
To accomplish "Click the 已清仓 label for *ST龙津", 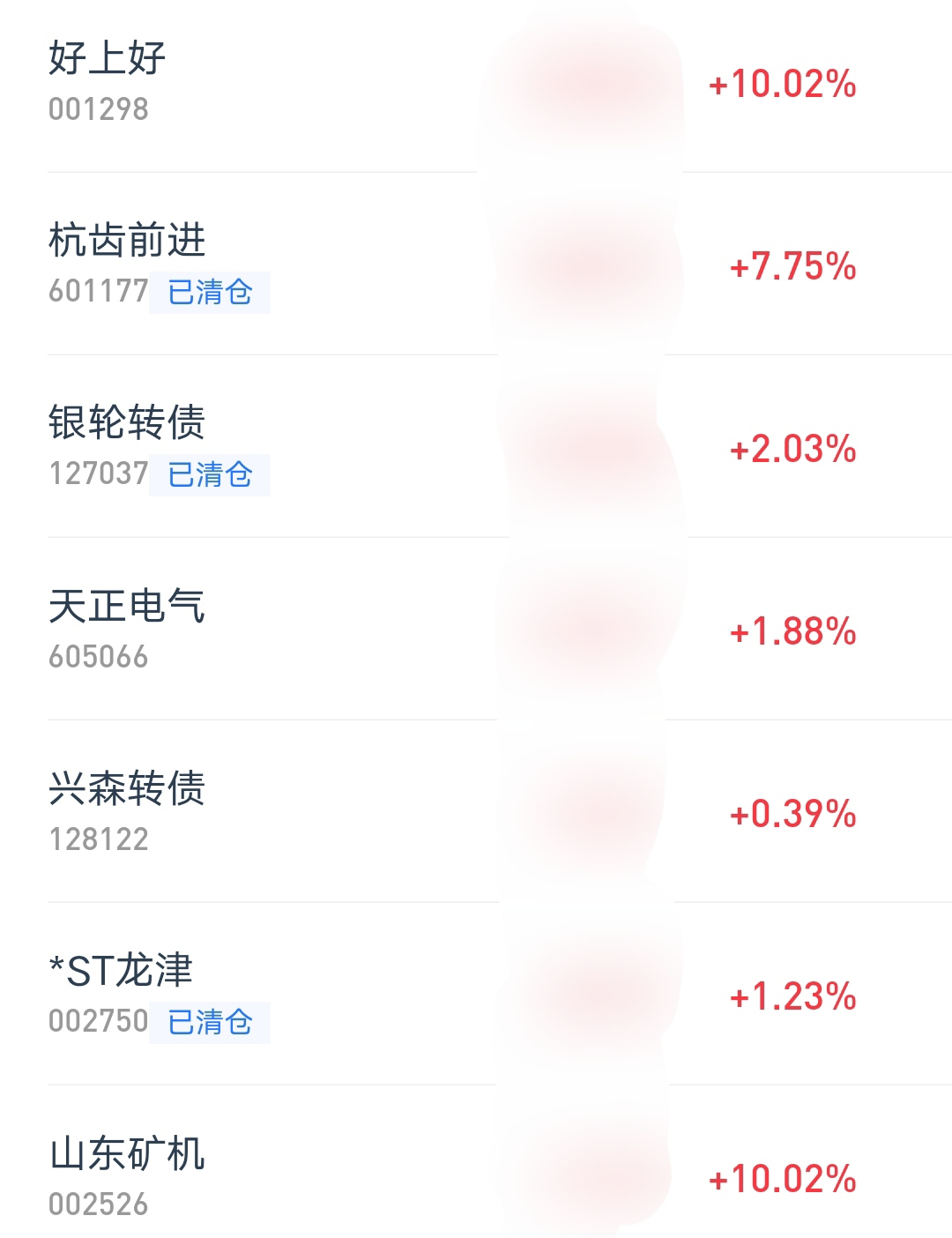I will coord(209,1023).
